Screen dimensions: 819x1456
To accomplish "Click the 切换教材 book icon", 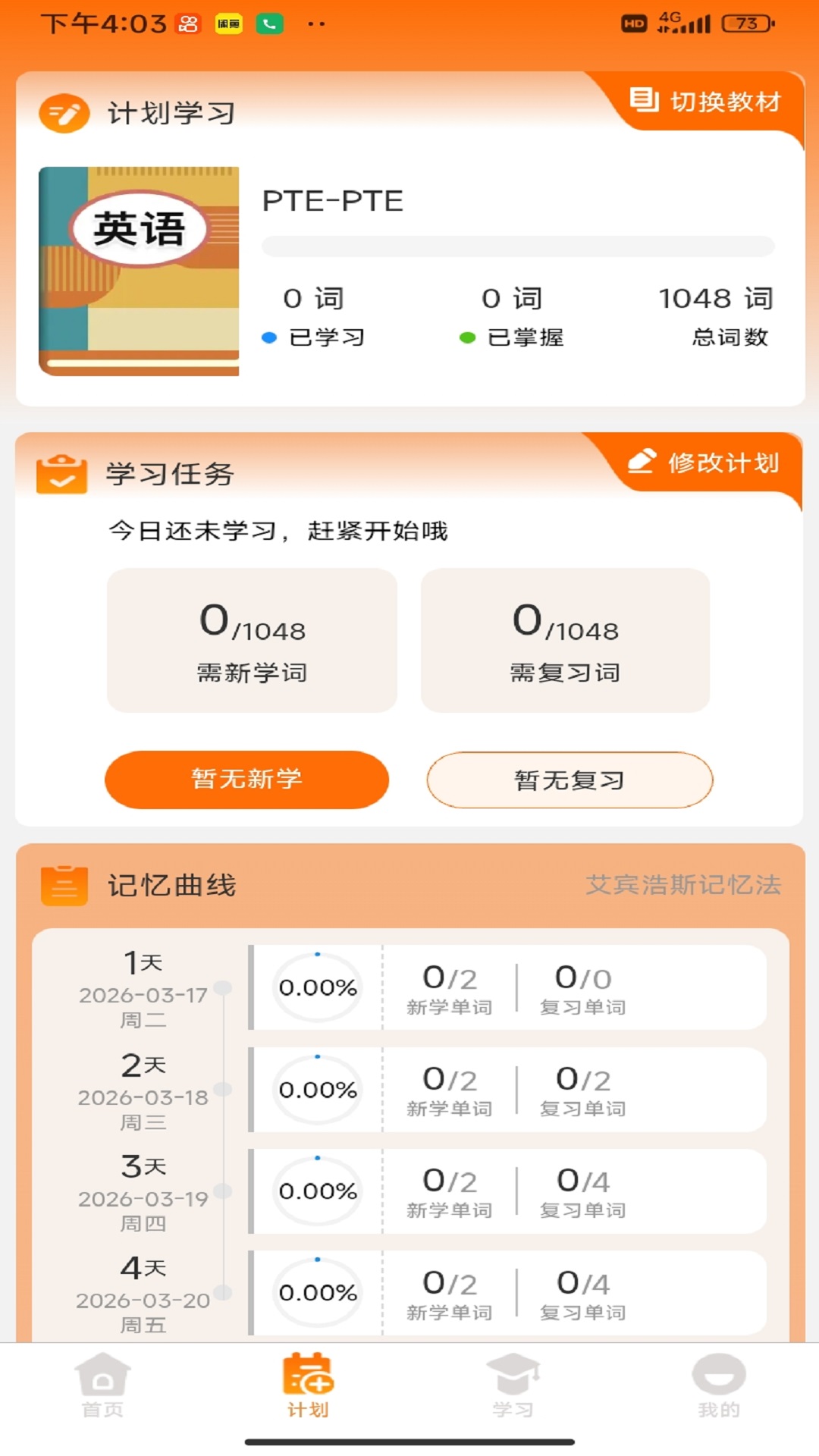I will click(644, 101).
